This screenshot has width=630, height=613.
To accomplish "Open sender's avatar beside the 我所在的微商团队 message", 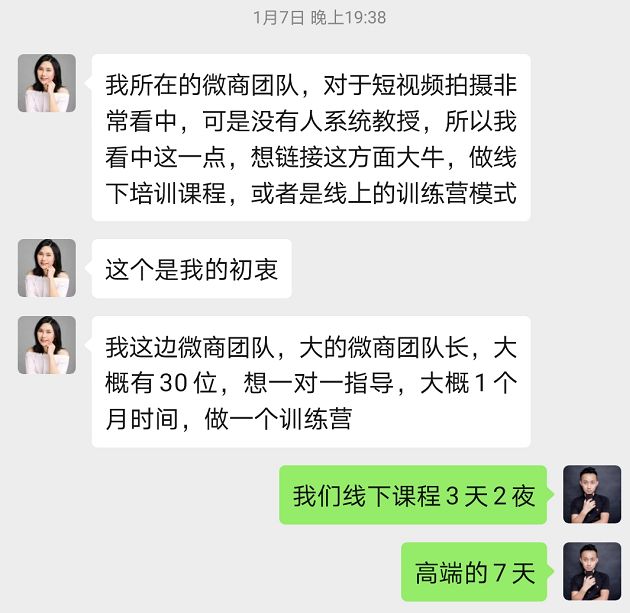I will (x=47, y=83).
